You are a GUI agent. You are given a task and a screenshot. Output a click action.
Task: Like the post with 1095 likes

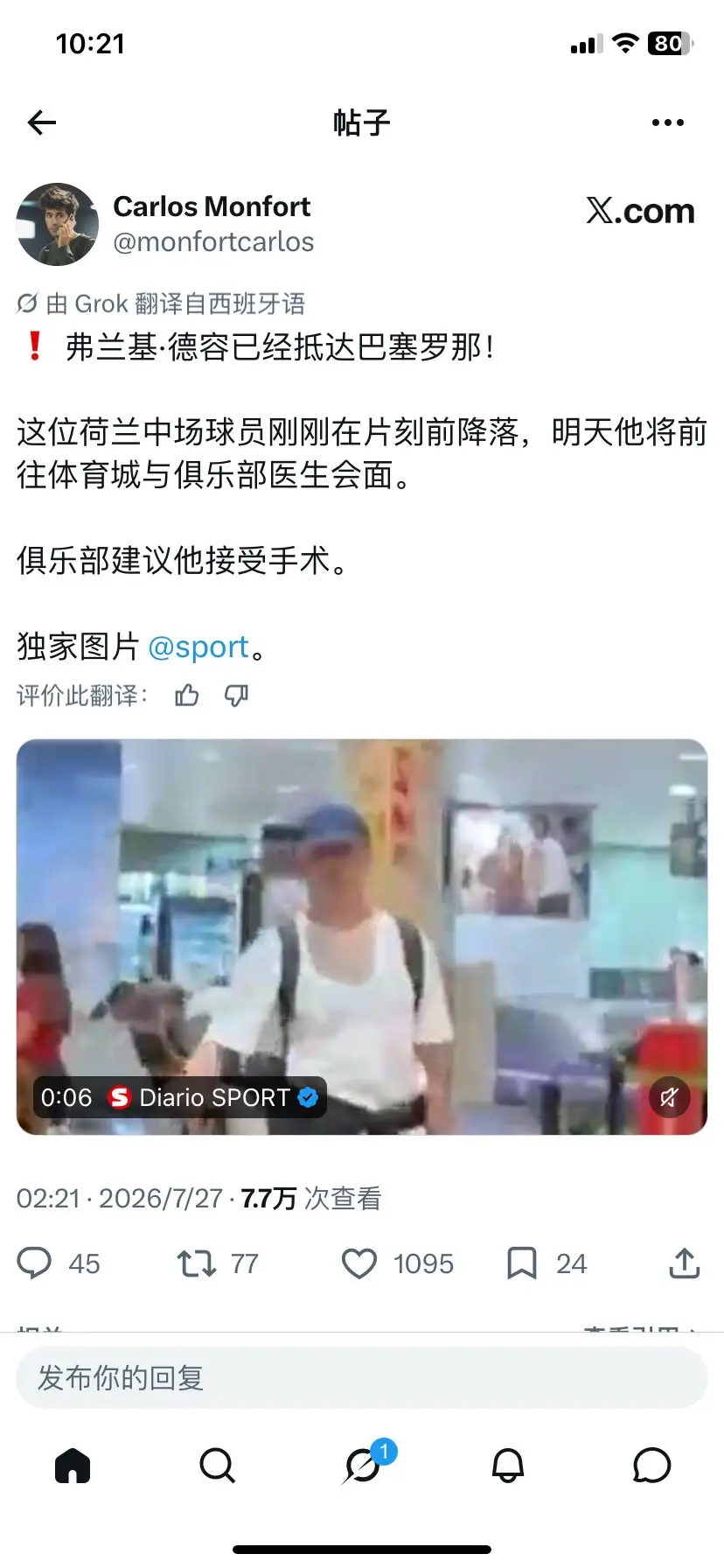click(x=397, y=1263)
